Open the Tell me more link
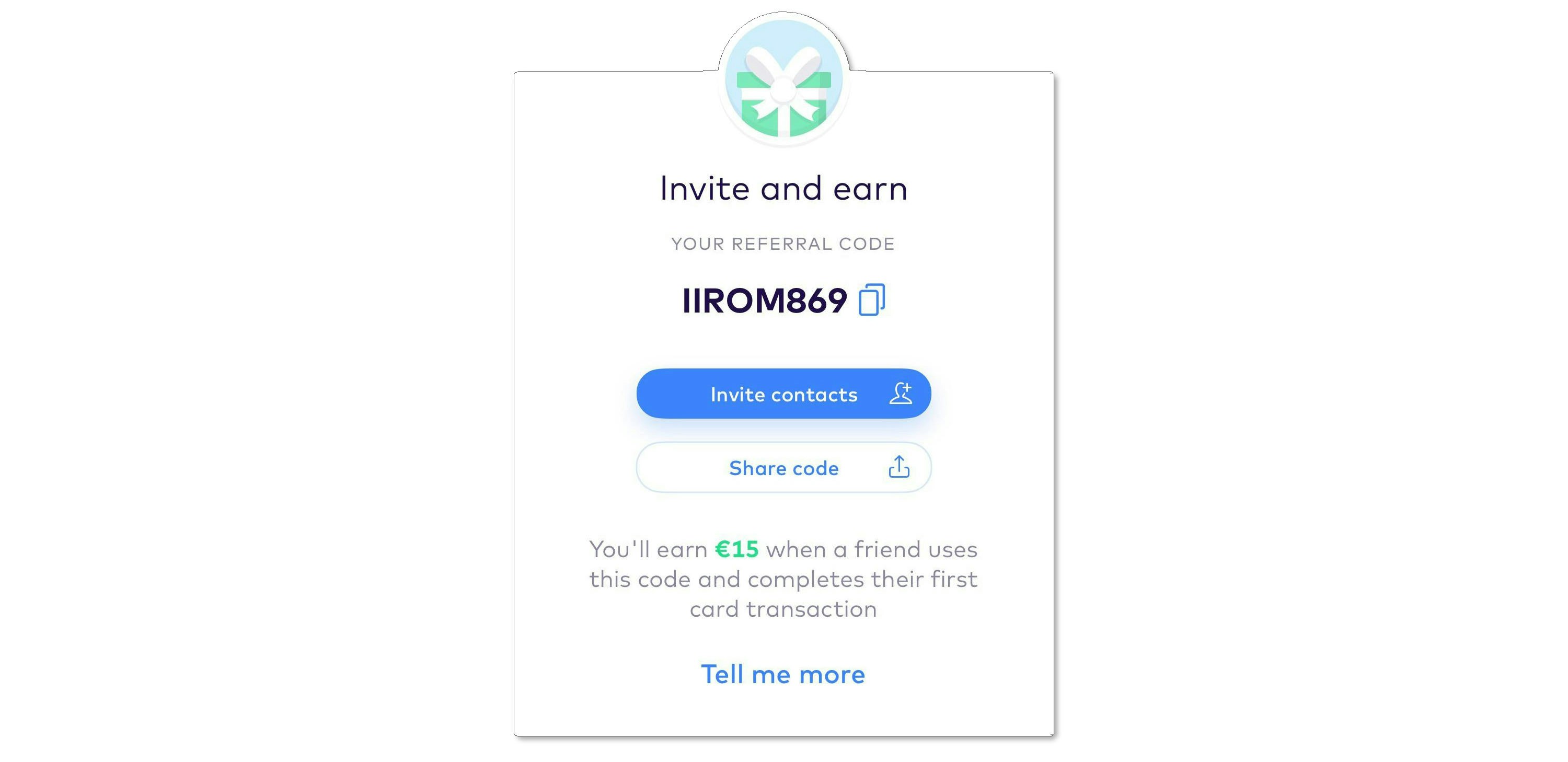This screenshot has width=1568, height=762. (x=783, y=674)
